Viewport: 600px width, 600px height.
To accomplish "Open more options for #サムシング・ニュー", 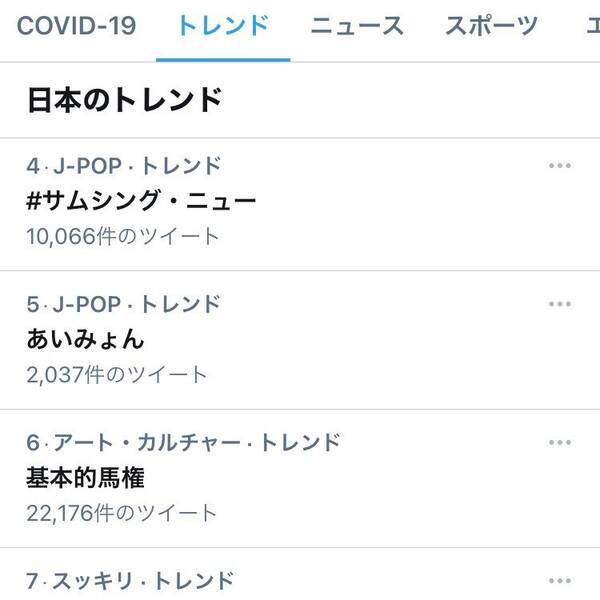I will (560, 165).
